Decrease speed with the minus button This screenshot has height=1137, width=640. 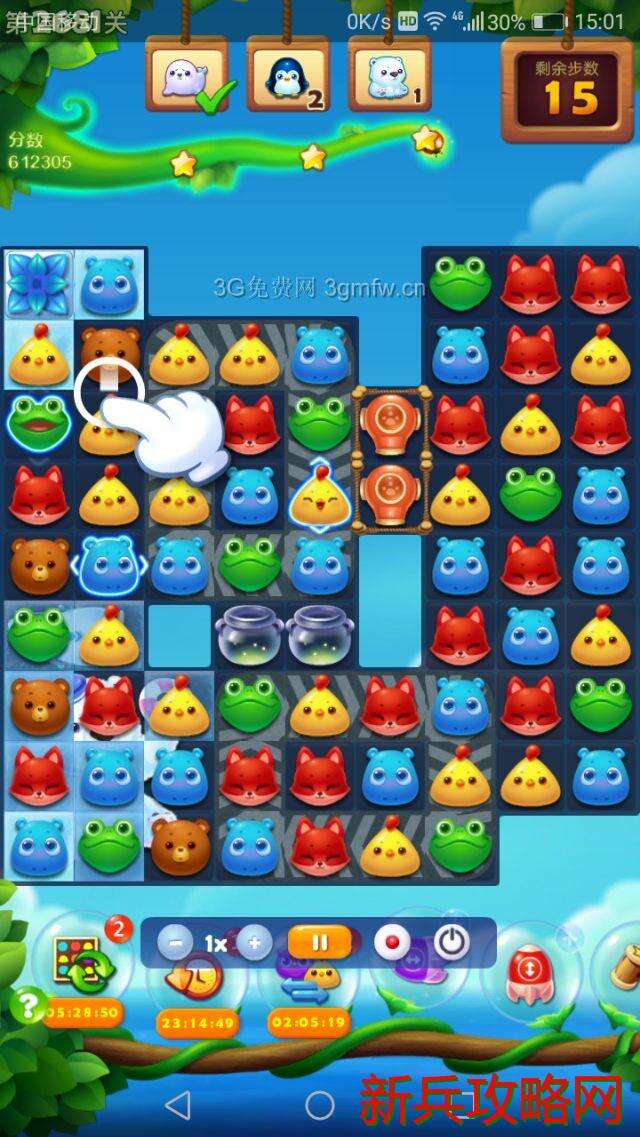[176, 942]
